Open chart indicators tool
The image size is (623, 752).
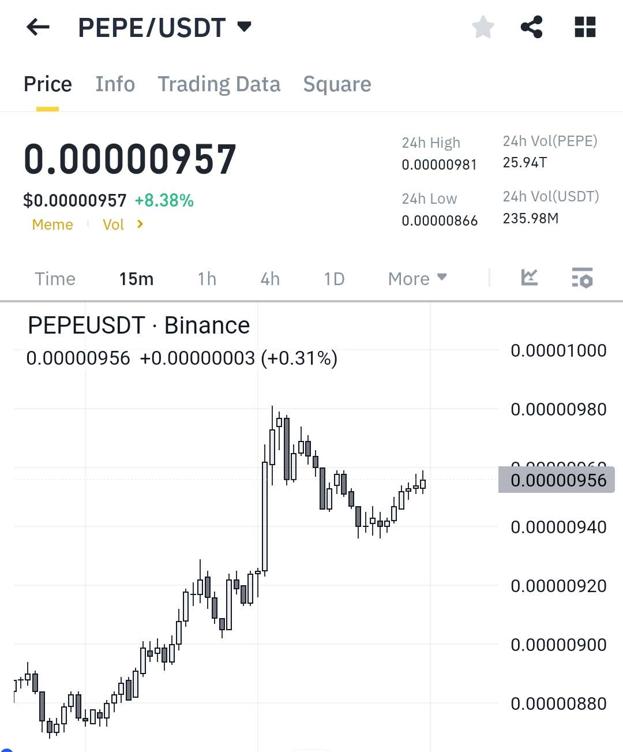530,278
